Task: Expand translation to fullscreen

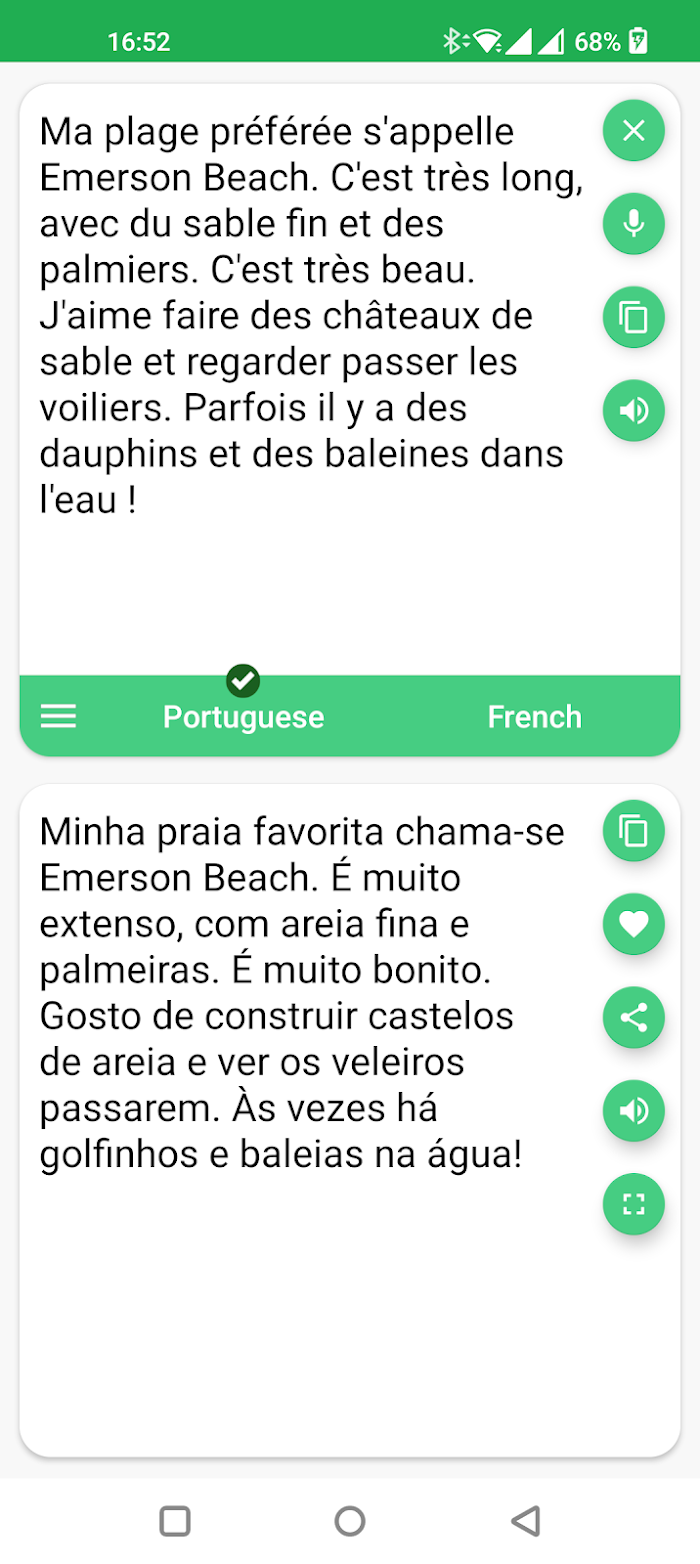Action: (633, 1203)
